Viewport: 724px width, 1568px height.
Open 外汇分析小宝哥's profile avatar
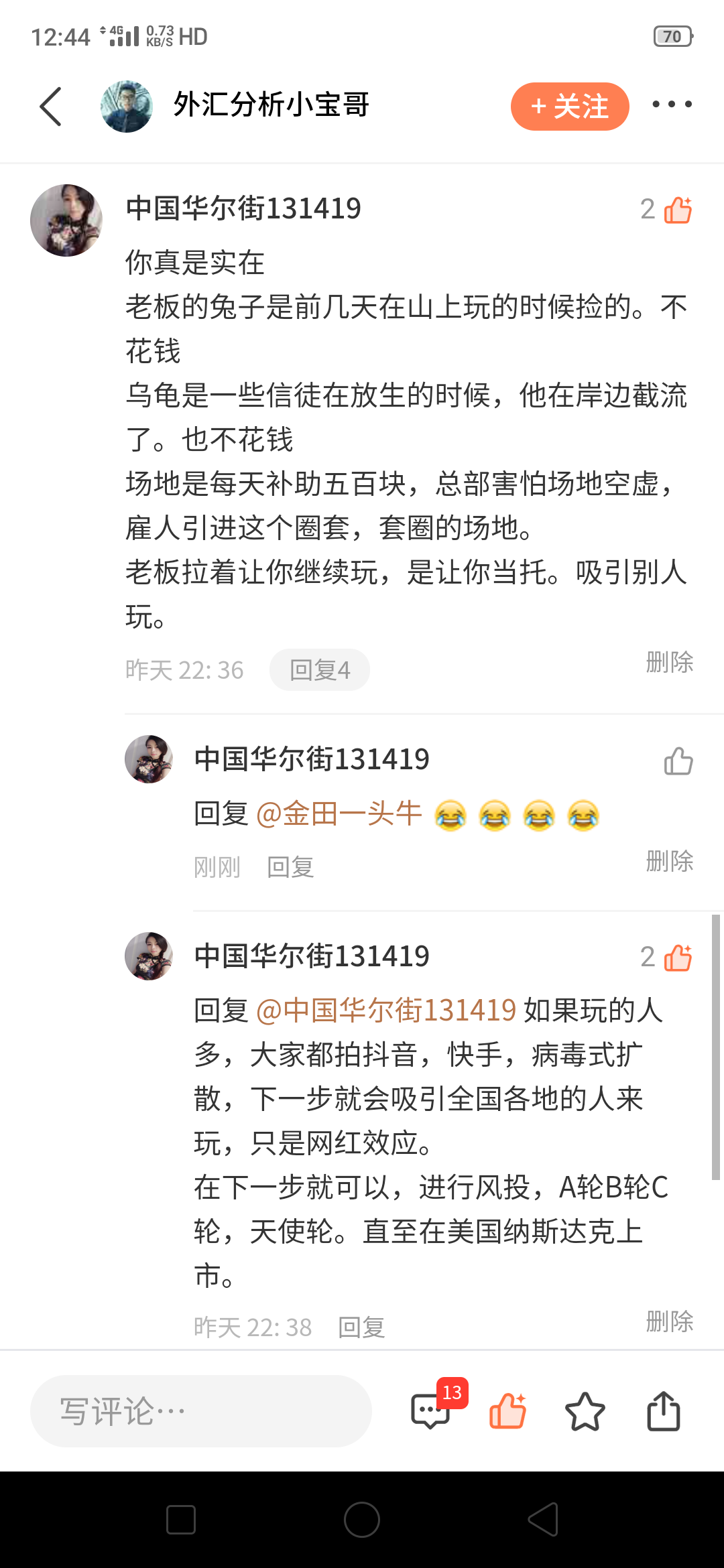[126, 106]
